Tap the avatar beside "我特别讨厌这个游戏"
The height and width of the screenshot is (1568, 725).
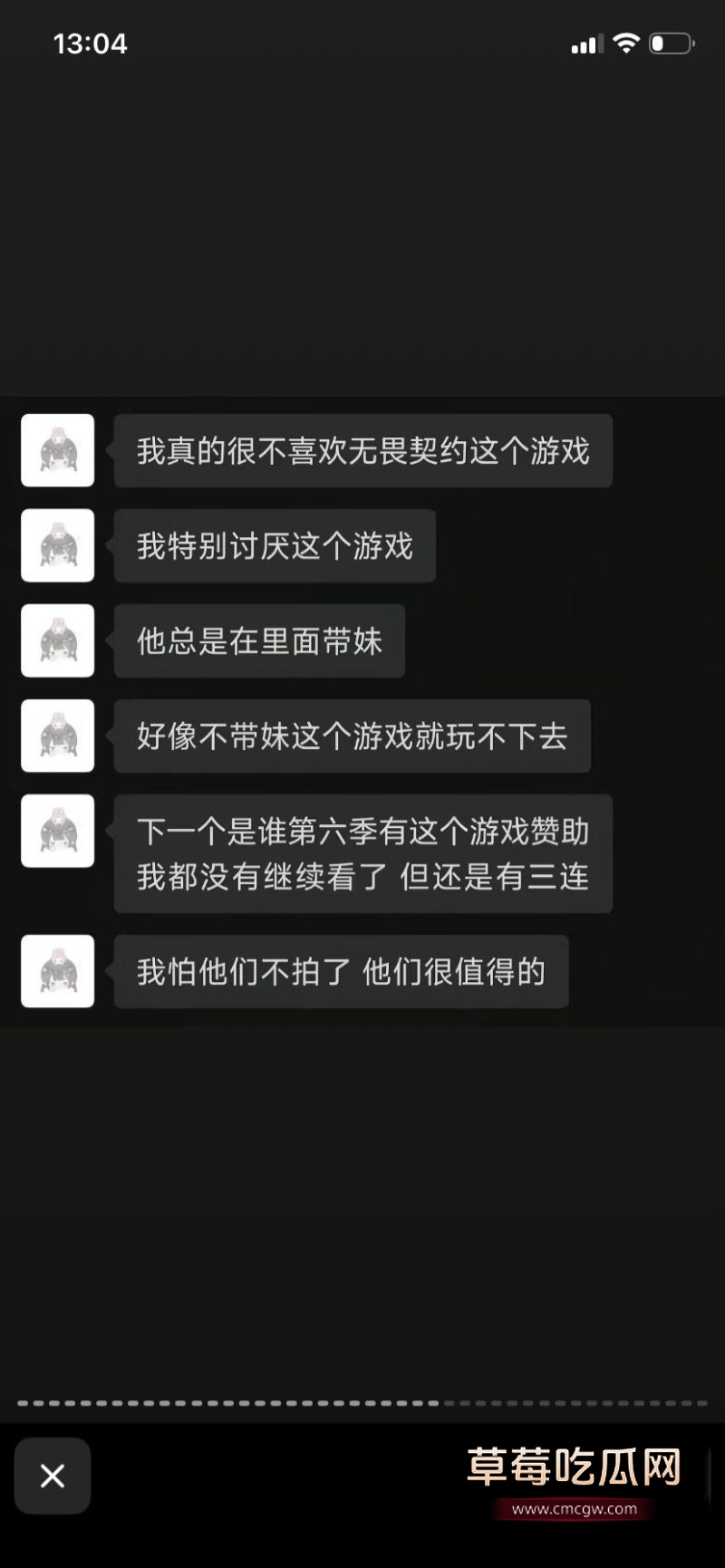(x=57, y=546)
